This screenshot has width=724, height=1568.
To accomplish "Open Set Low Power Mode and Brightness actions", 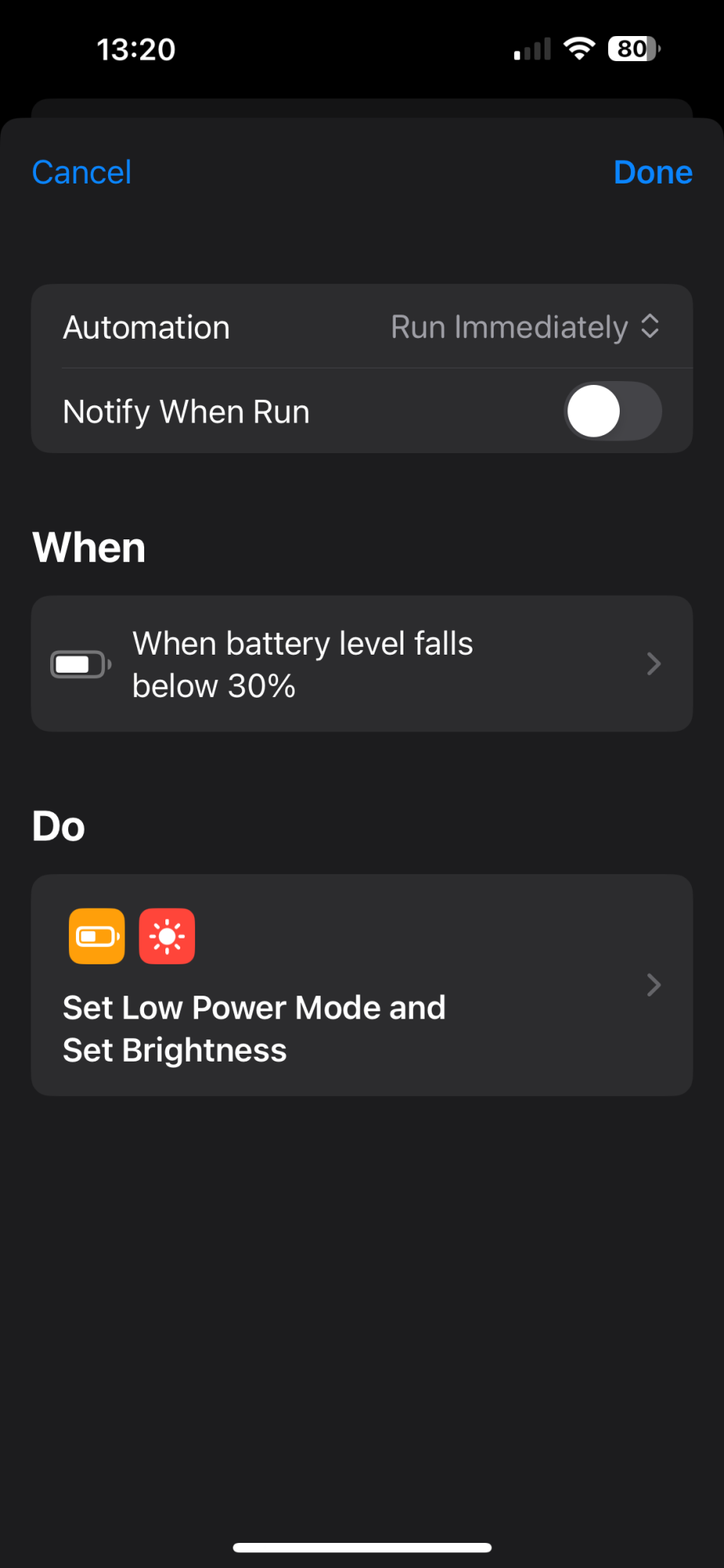I will click(x=361, y=985).
